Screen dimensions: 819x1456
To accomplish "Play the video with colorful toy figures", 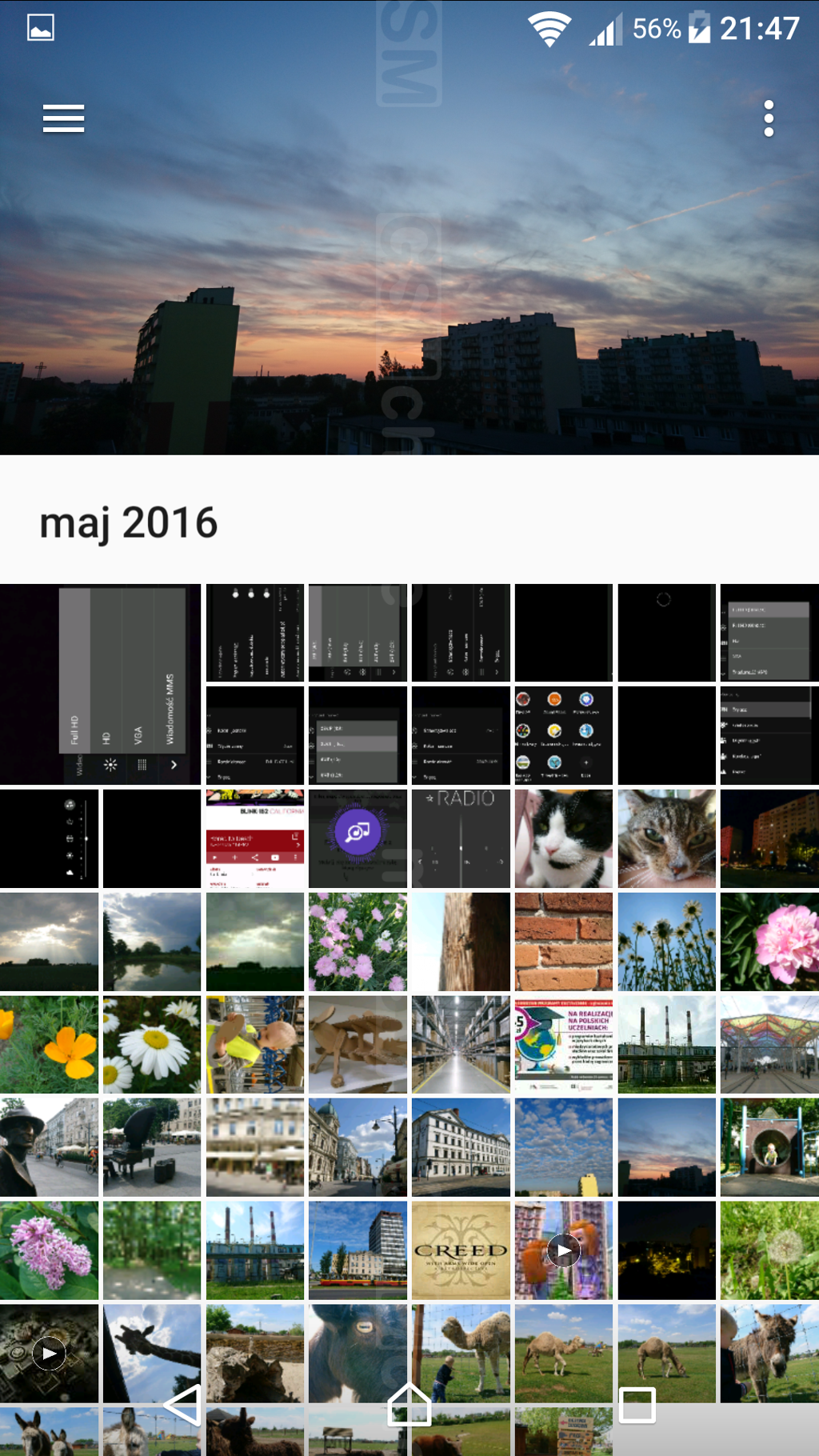I will 564,1250.
